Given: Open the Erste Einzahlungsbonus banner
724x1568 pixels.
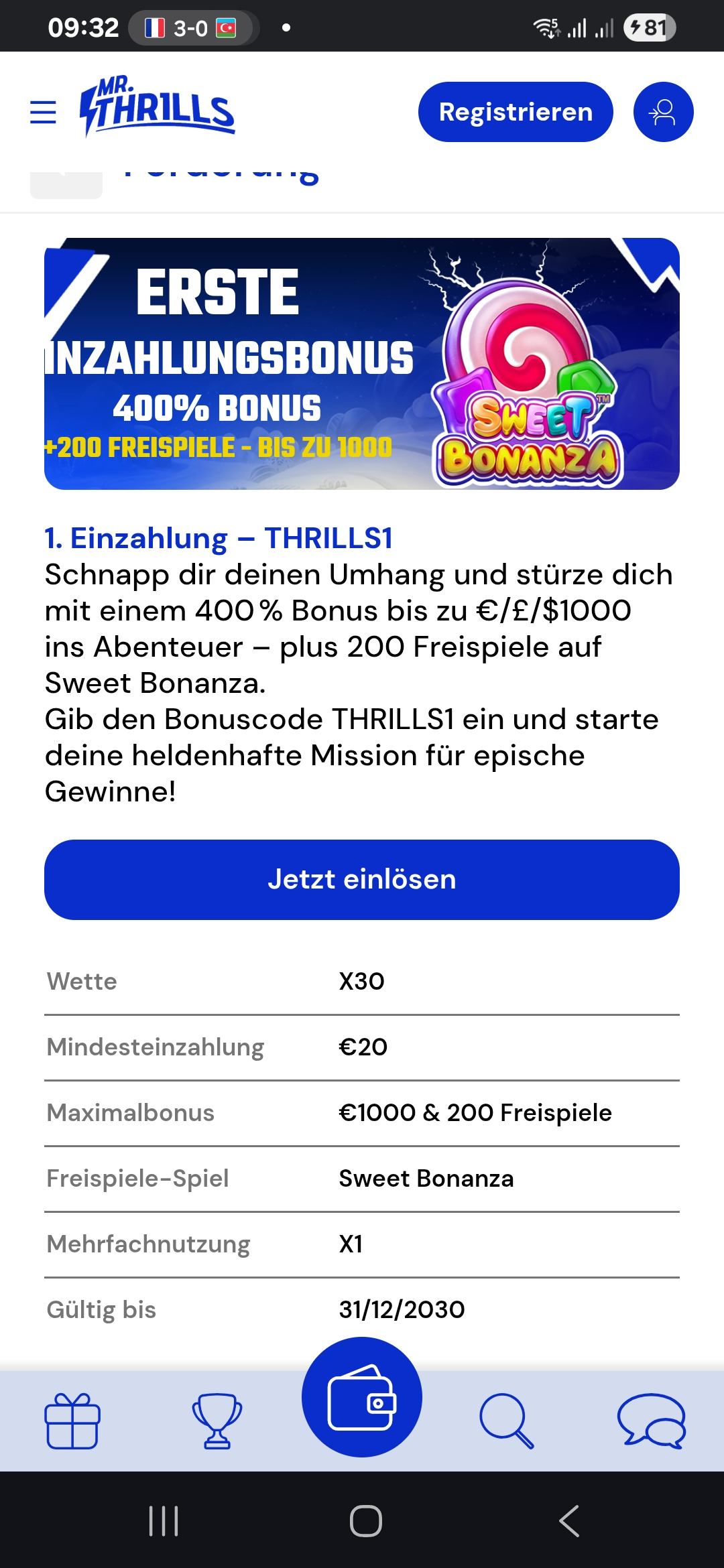Looking at the screenshot, I should [x=362, y=364].
